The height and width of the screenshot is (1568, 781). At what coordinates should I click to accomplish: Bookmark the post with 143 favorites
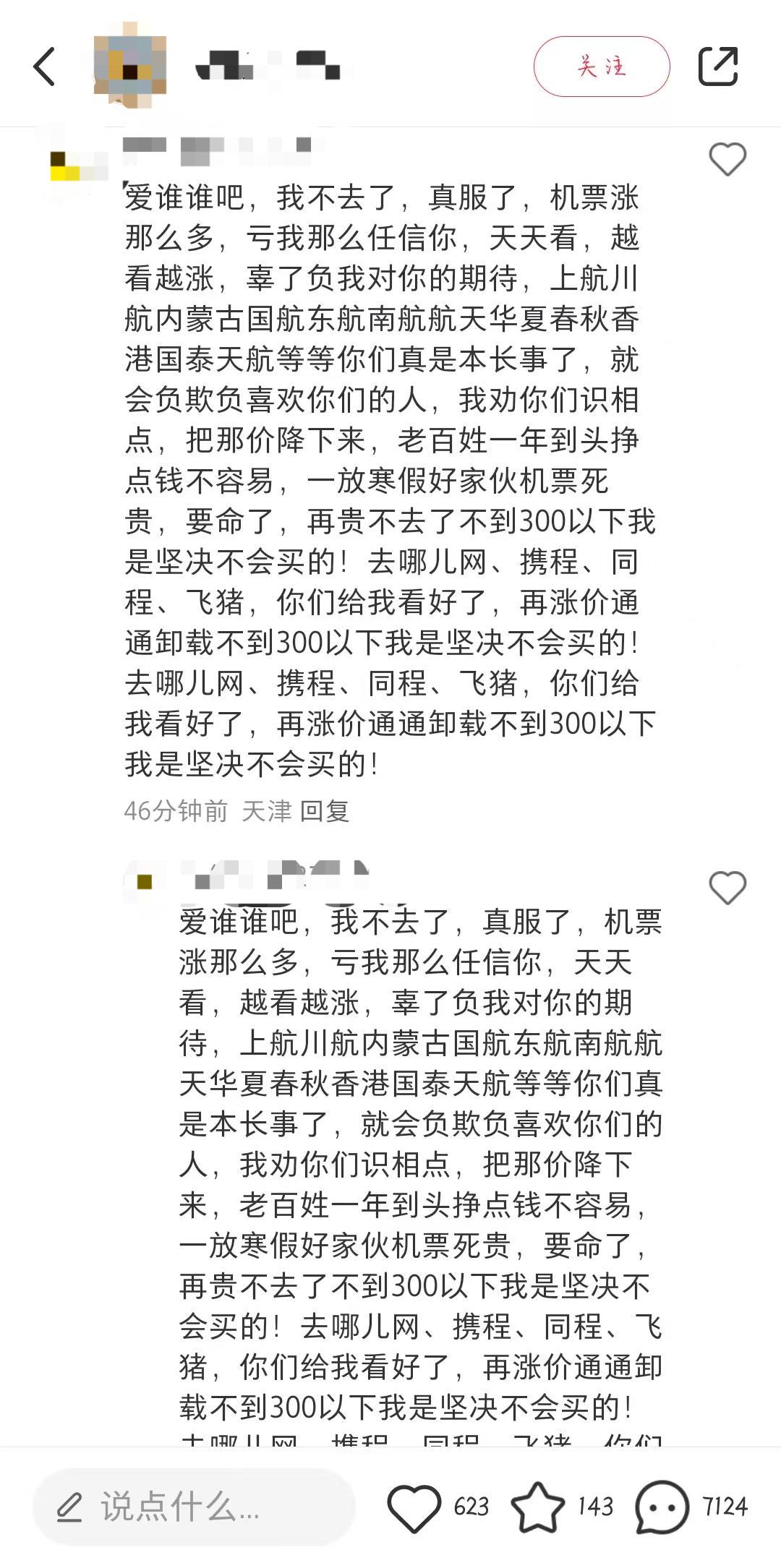click(538, 1507)
